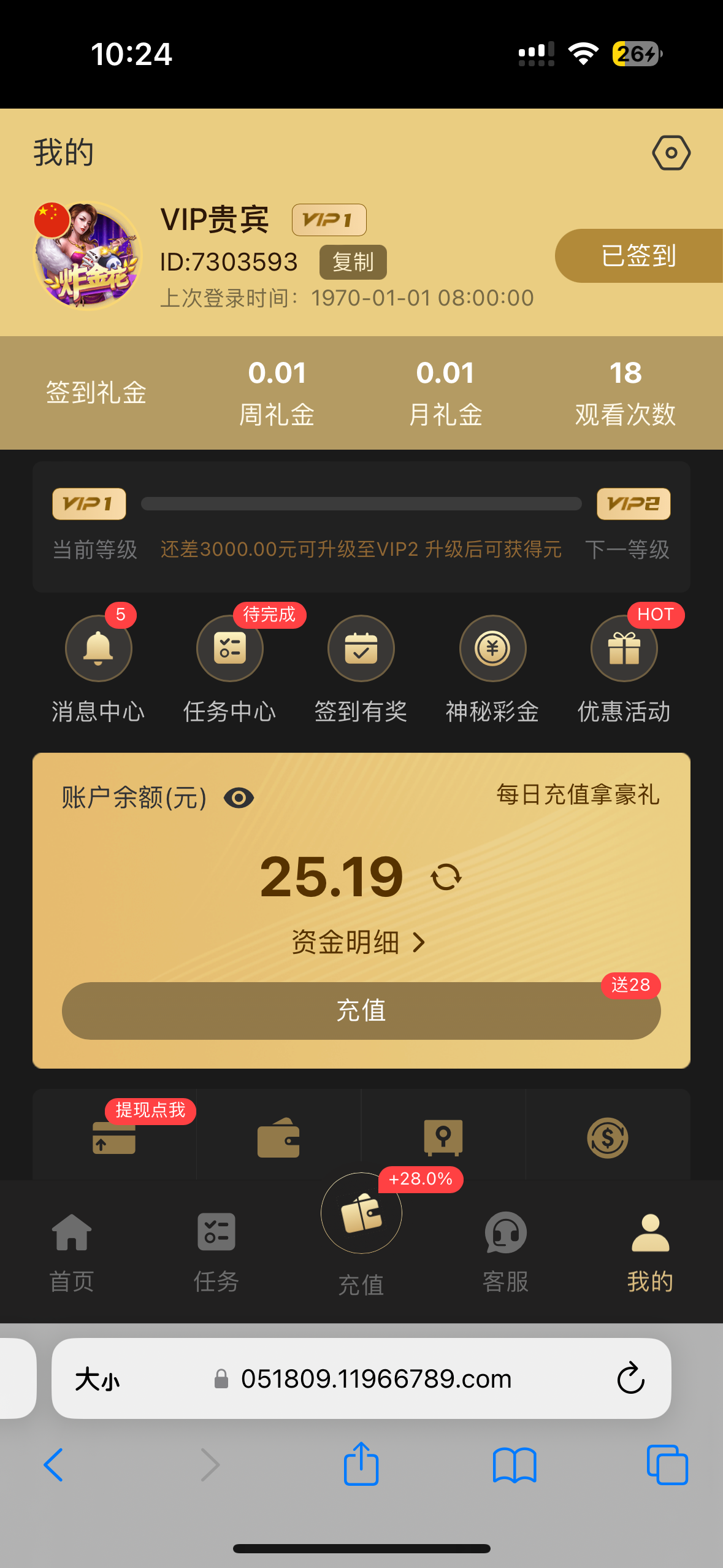723x1568 pixels.
Task: Open 消息中心 message center
Action: 98,649
